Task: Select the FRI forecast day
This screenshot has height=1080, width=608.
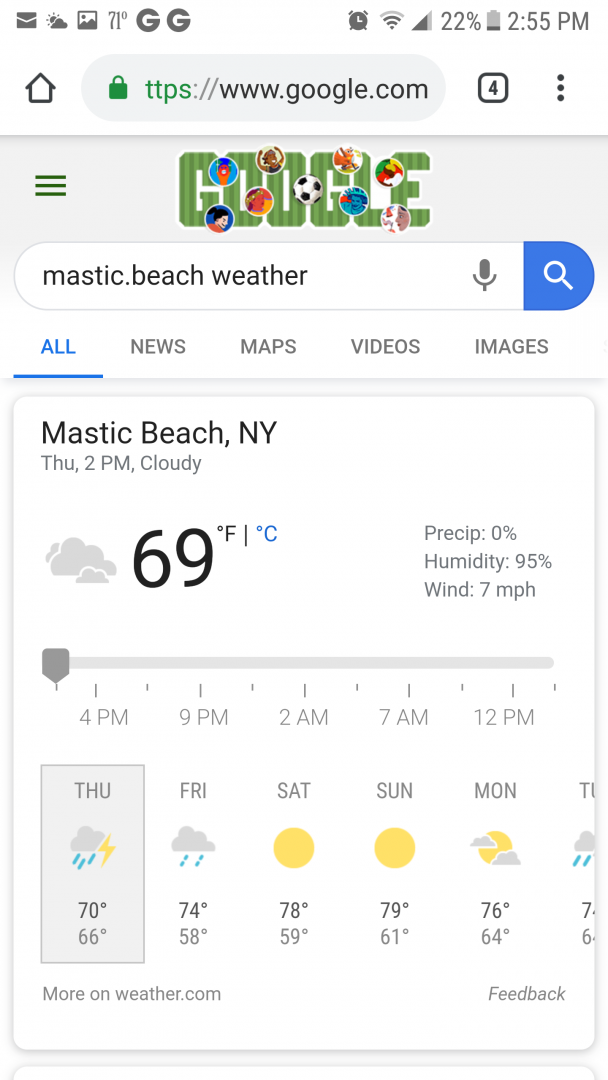Action: pyautogui.click(x=193, y=863)
